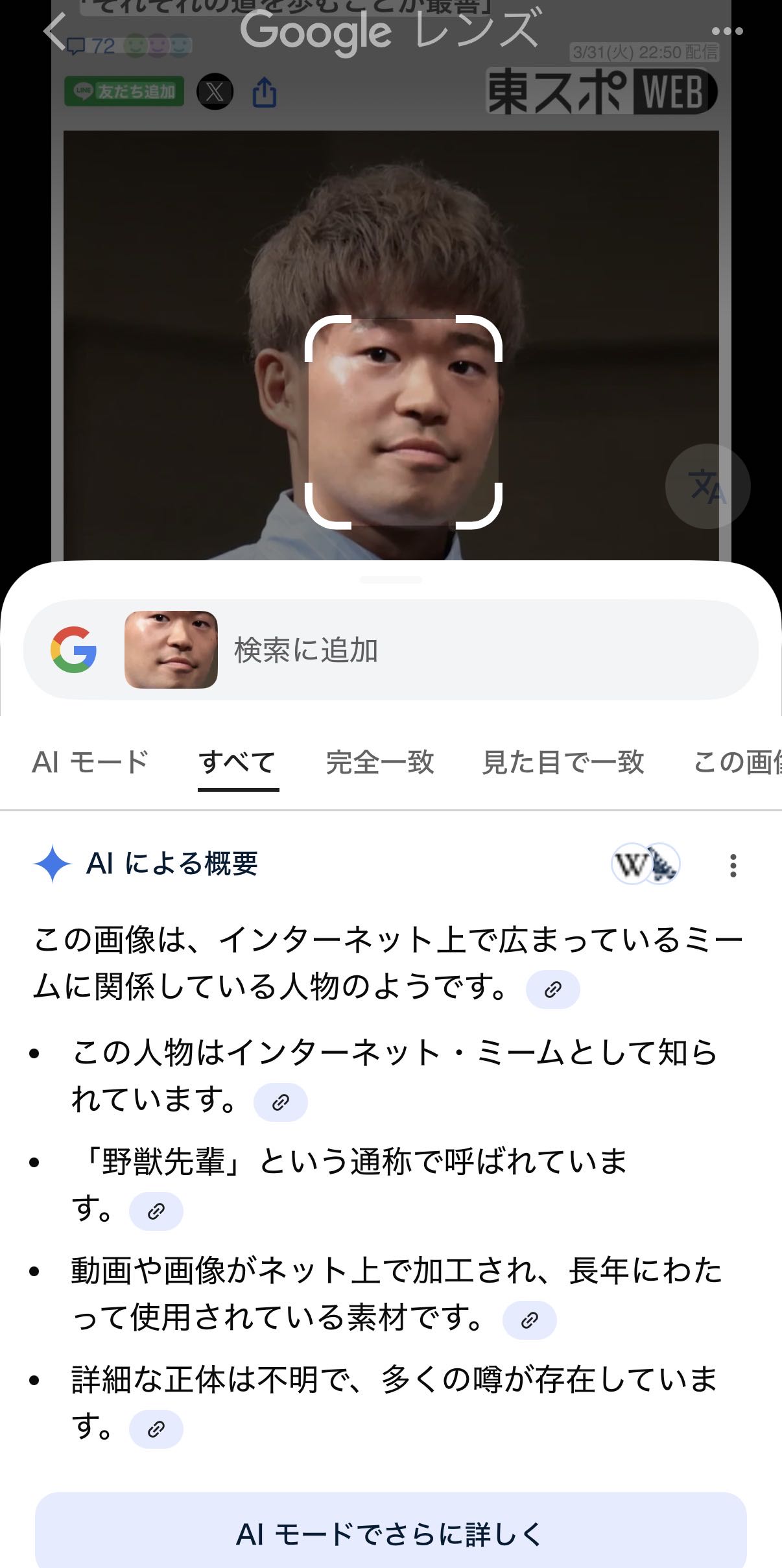The width and height of the screenshot is (782, 1568).
Task: Open source link for 野獣先輩 bullet
Action: pos(156,1211)
